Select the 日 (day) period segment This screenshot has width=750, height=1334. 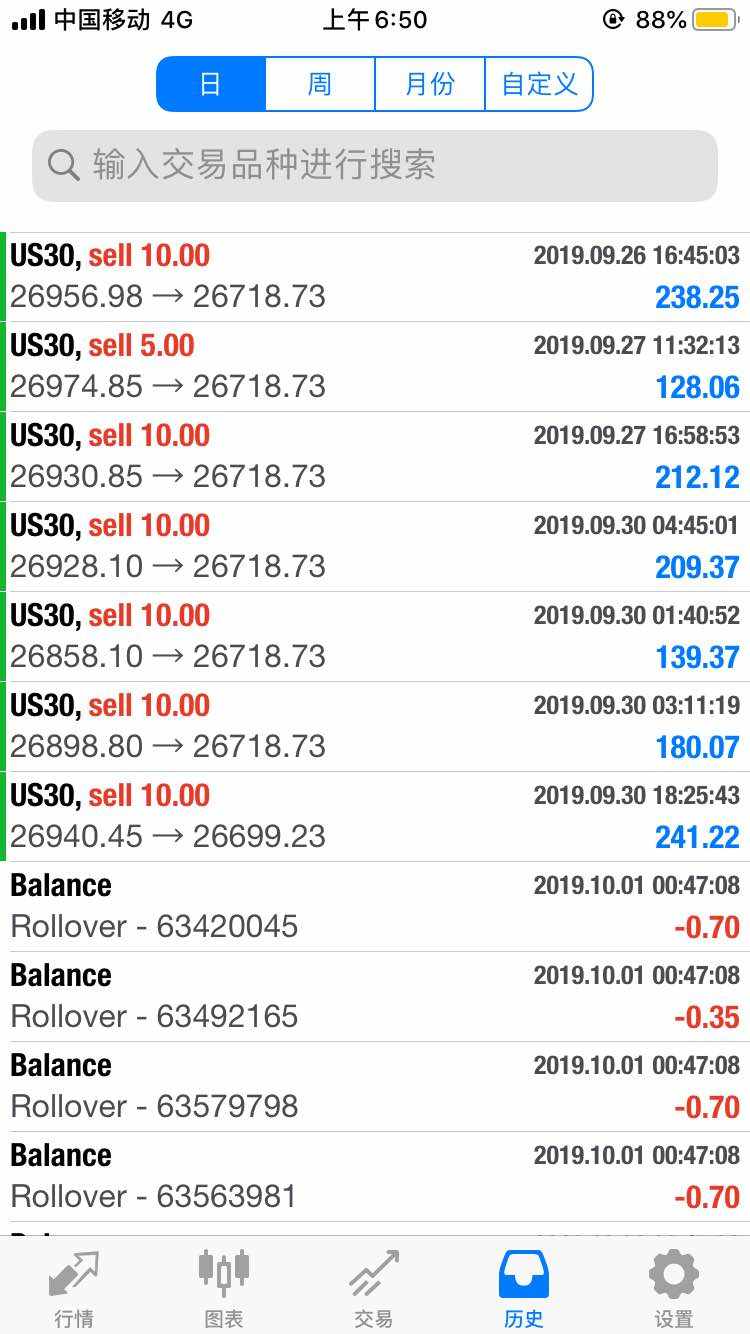click(x=211, y=84)
